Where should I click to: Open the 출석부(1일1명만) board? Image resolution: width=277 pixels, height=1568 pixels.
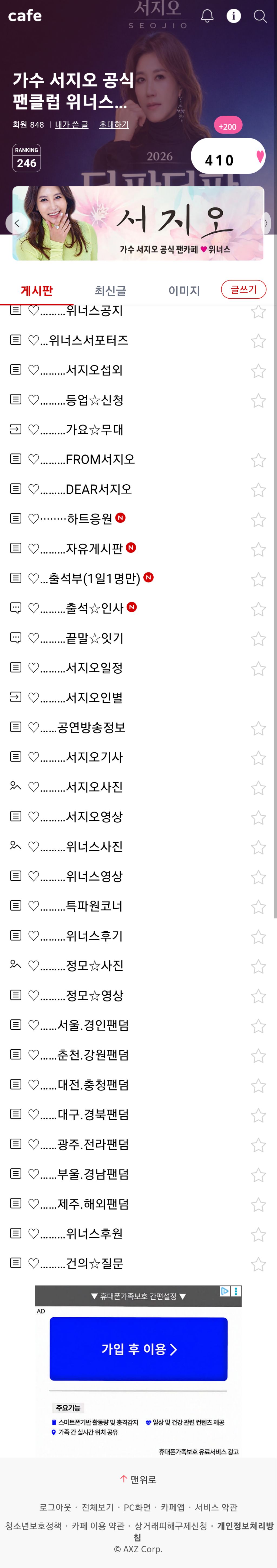coord(94,578)
